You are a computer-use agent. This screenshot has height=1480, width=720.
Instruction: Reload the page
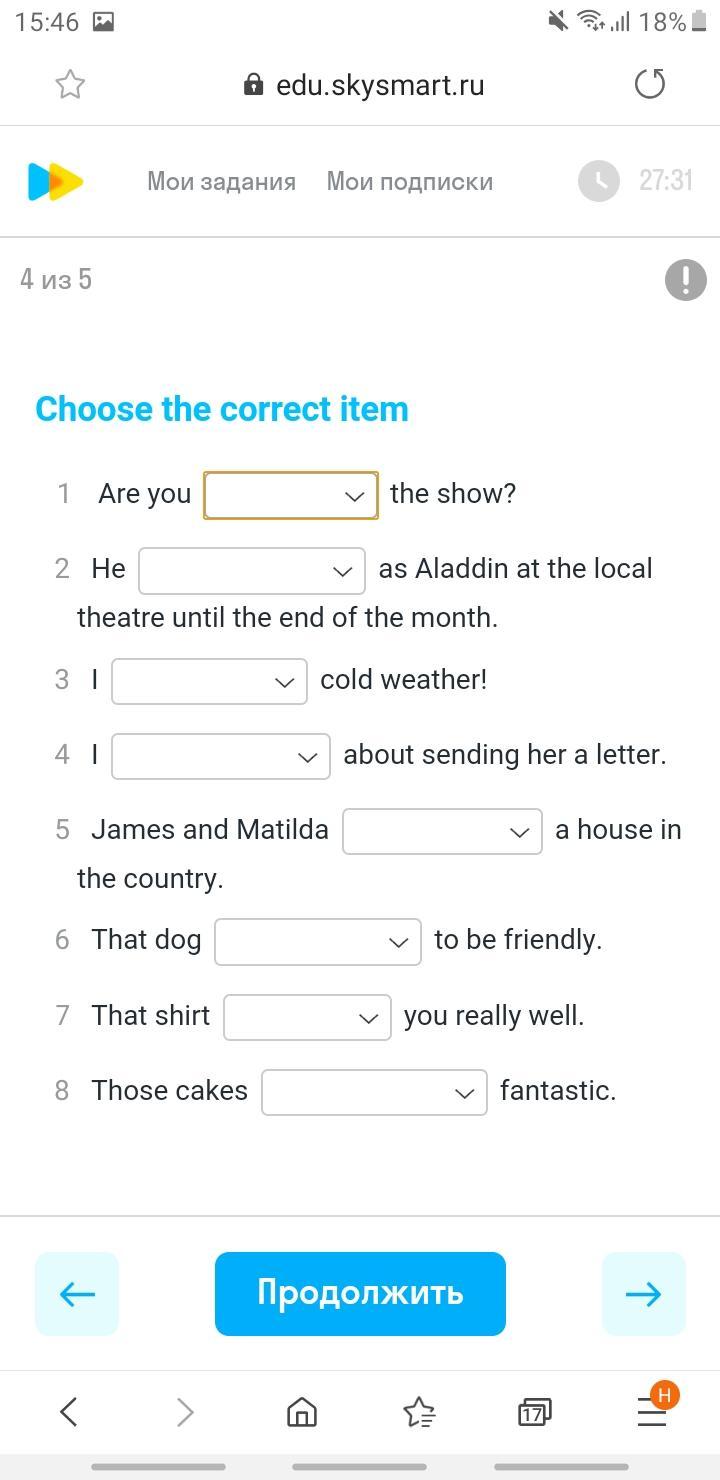[650, 84]
